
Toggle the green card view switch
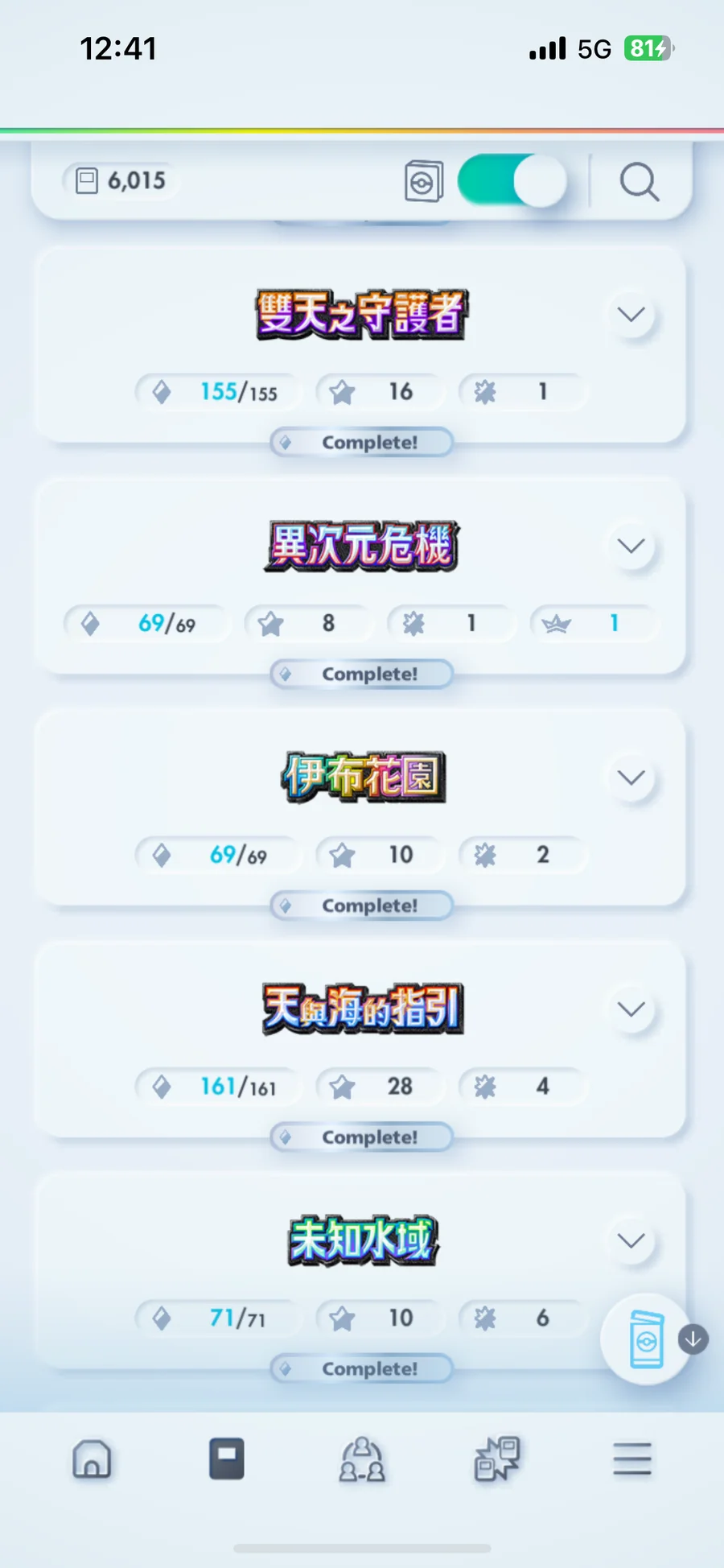pos(512,180)
